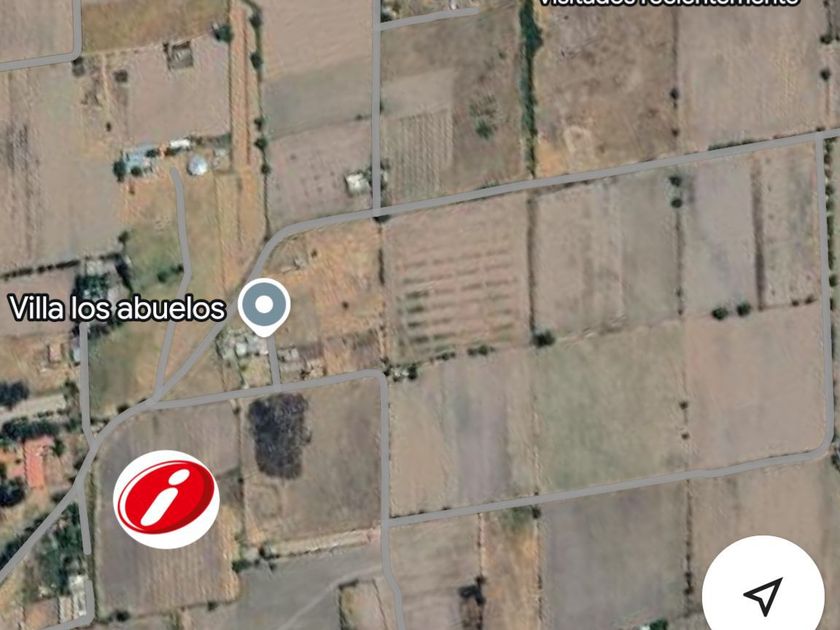Tap the Villa los abuelos map pin
The height and width of the screenshot is (630, 840).
pos(265,306)
